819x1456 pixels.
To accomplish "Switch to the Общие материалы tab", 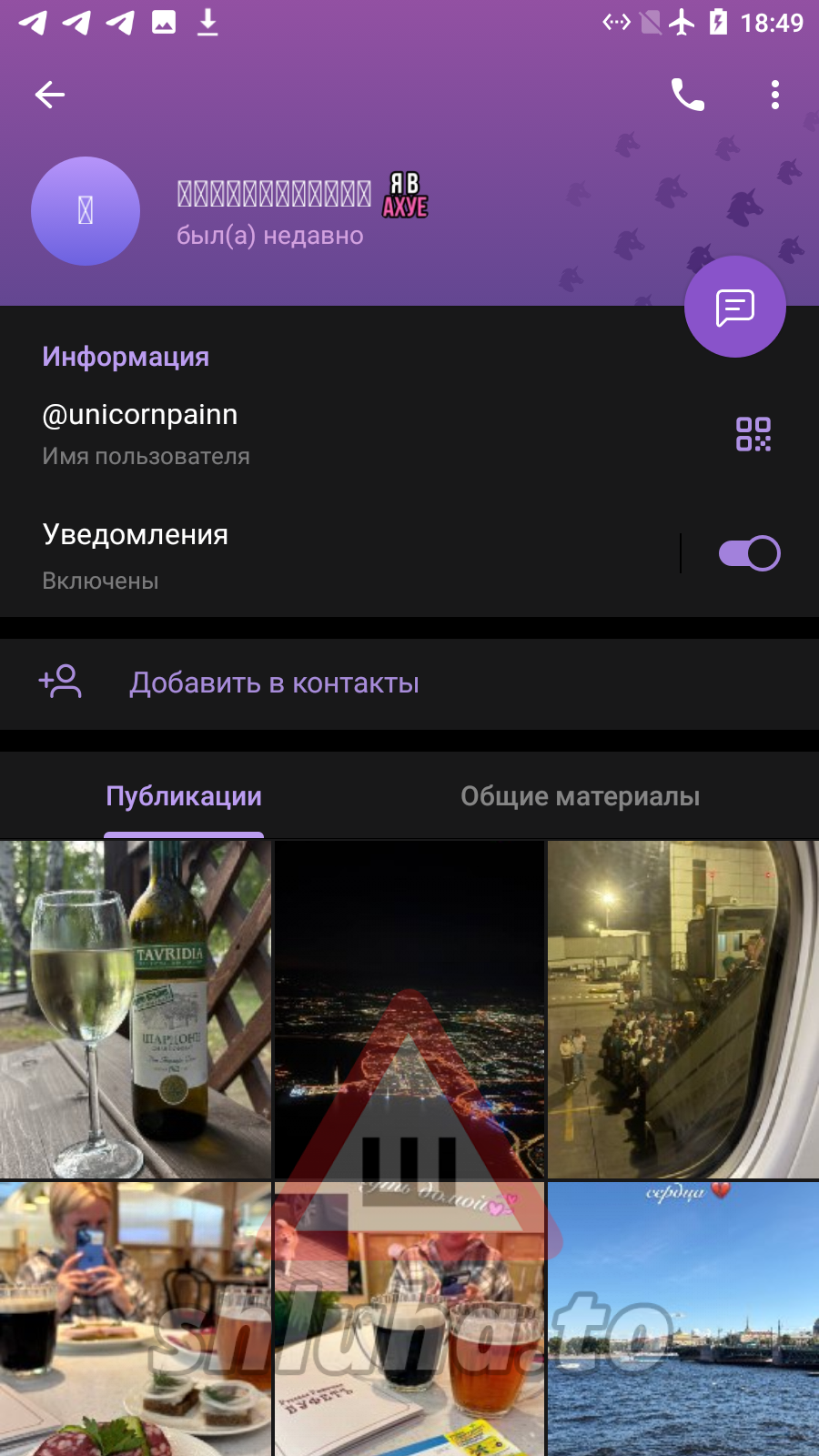I will pyautogui.click(x=580, y=796).
